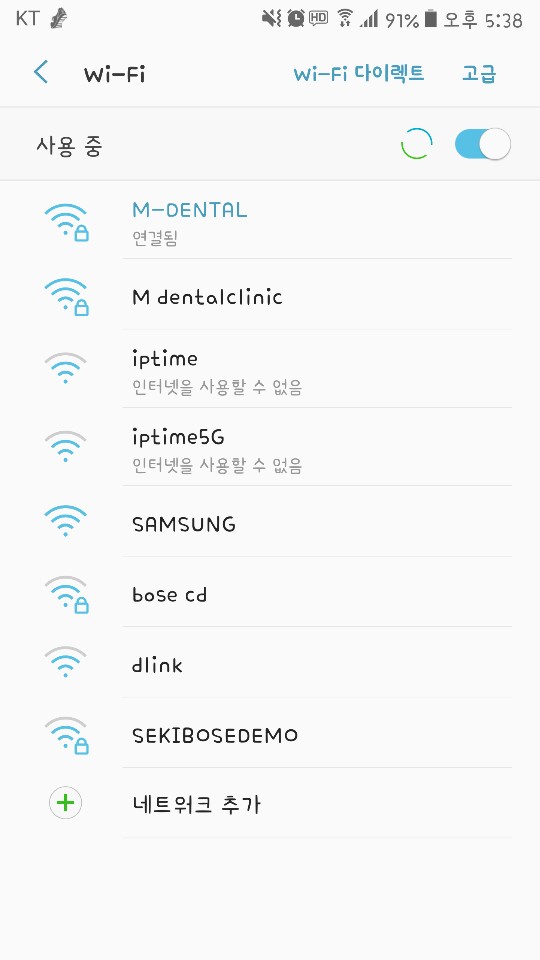Go back using the back arrow
This screenshot has width=540, height=960.
pyautogui.click(x=41, y=73)
